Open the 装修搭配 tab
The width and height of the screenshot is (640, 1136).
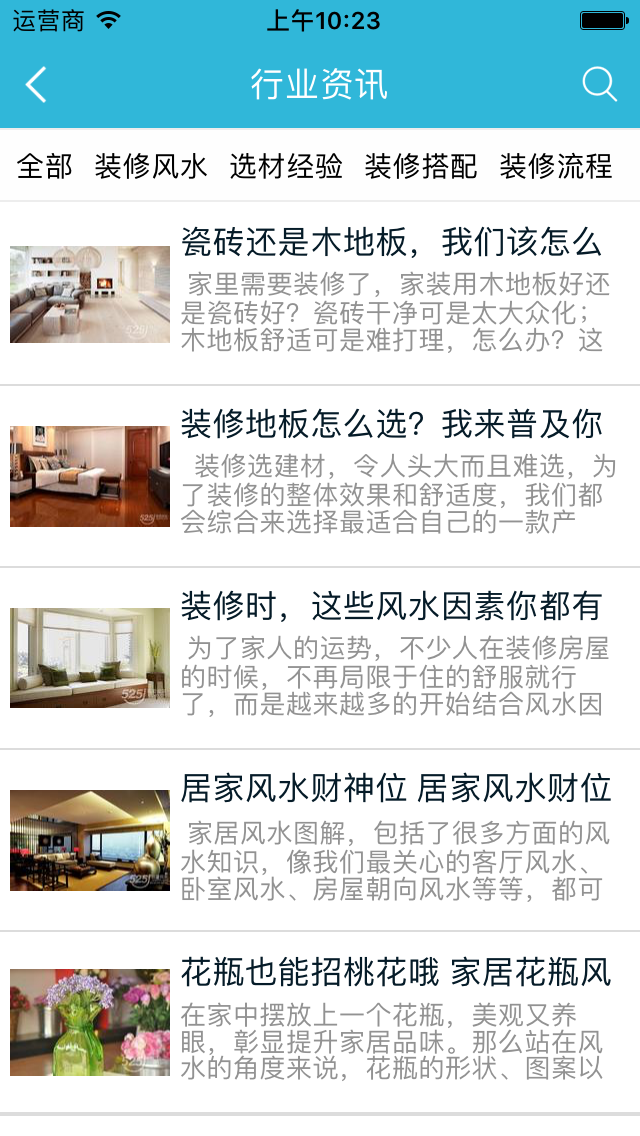pyautogui.click(x=421, y=166)
